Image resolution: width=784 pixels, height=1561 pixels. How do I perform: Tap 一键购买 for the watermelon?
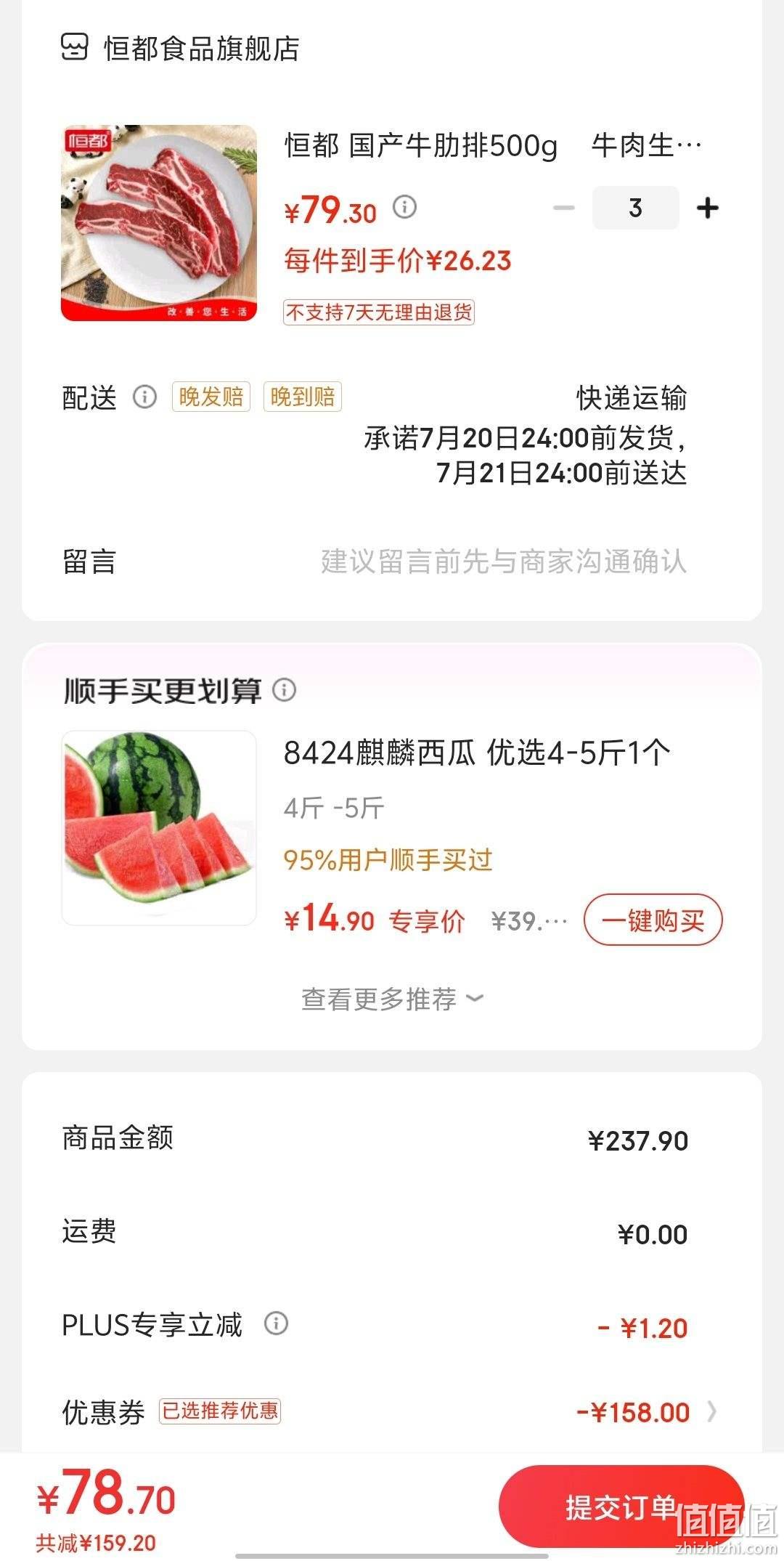tap(653, 920)
